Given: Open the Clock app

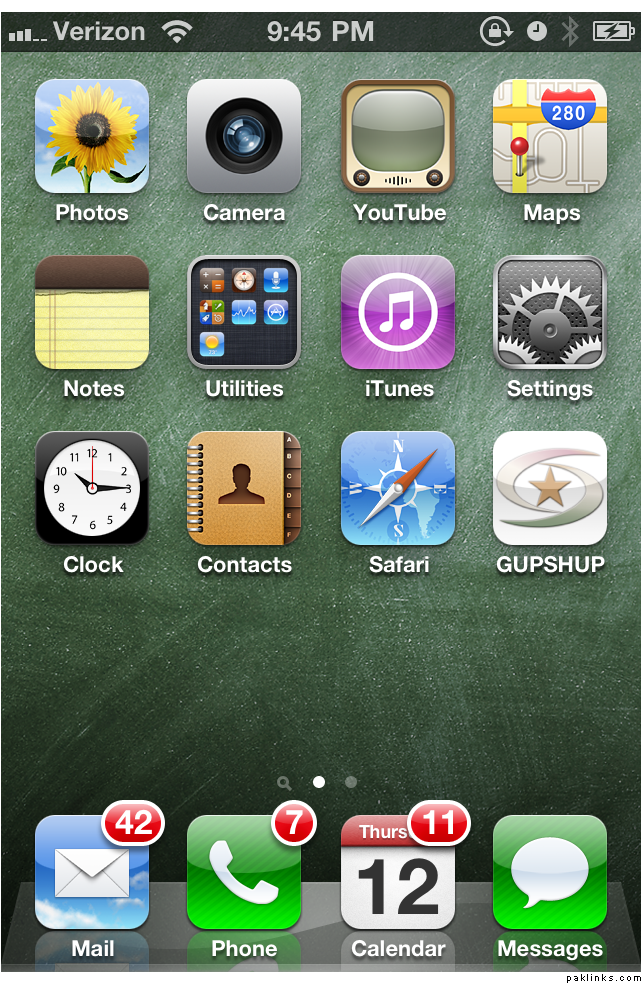Looking at the screenshot, I should pyautogui.click(x=92, y=489).
